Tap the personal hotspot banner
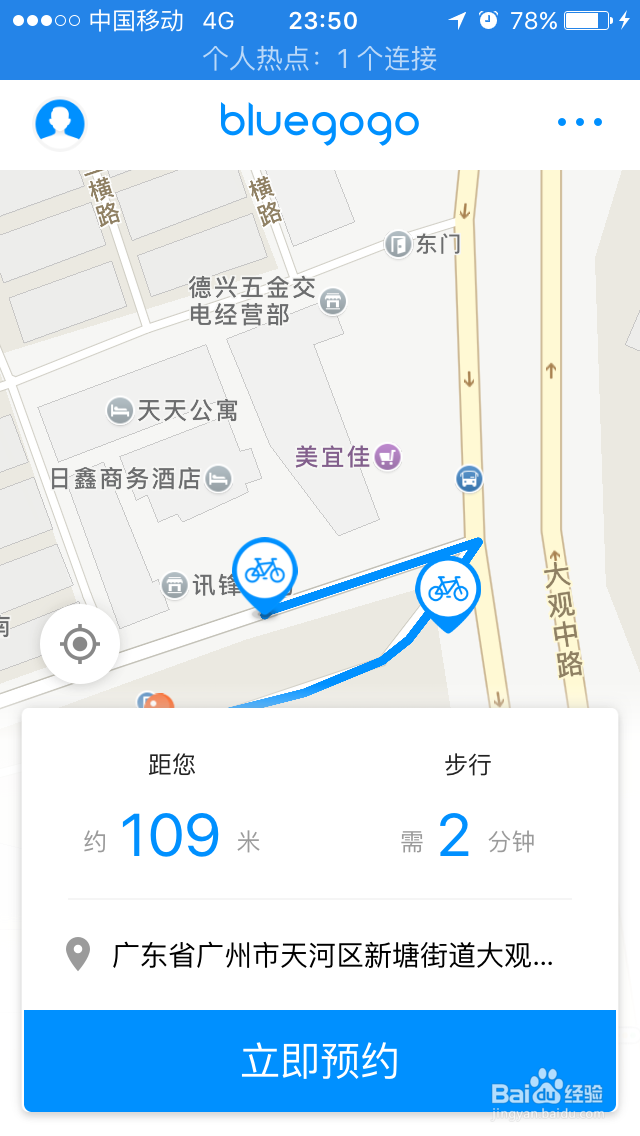Screen dimensions: 640x1136 320,59
